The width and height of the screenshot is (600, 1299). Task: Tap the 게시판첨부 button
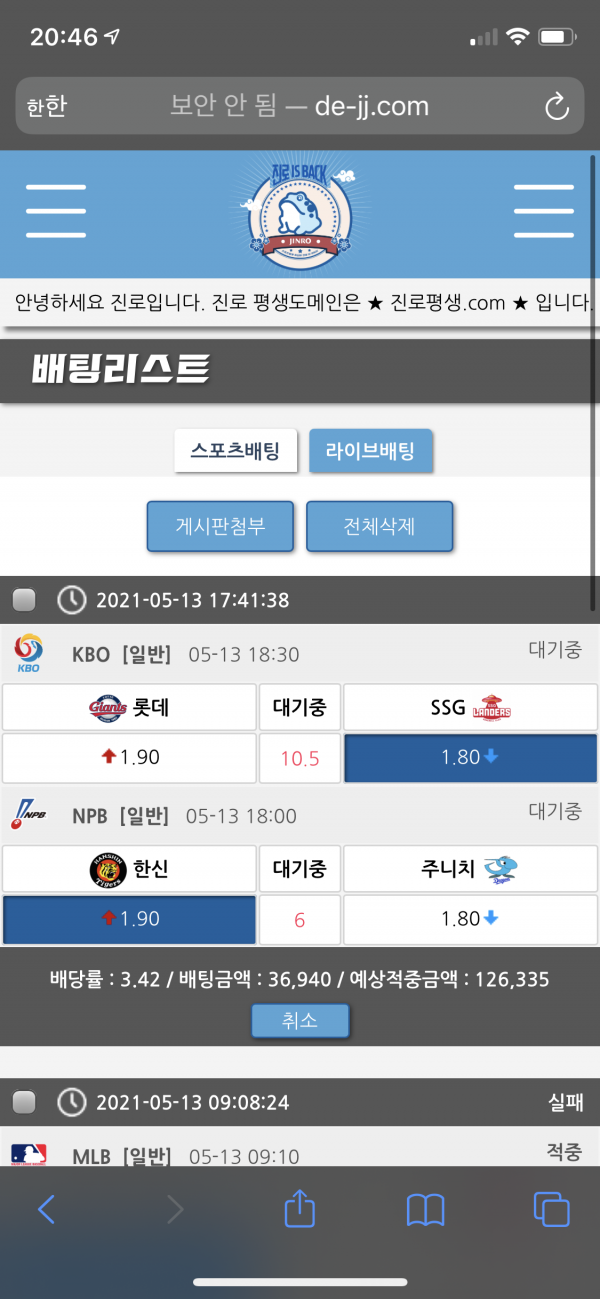pyautogui.click(x=220, y=526)
